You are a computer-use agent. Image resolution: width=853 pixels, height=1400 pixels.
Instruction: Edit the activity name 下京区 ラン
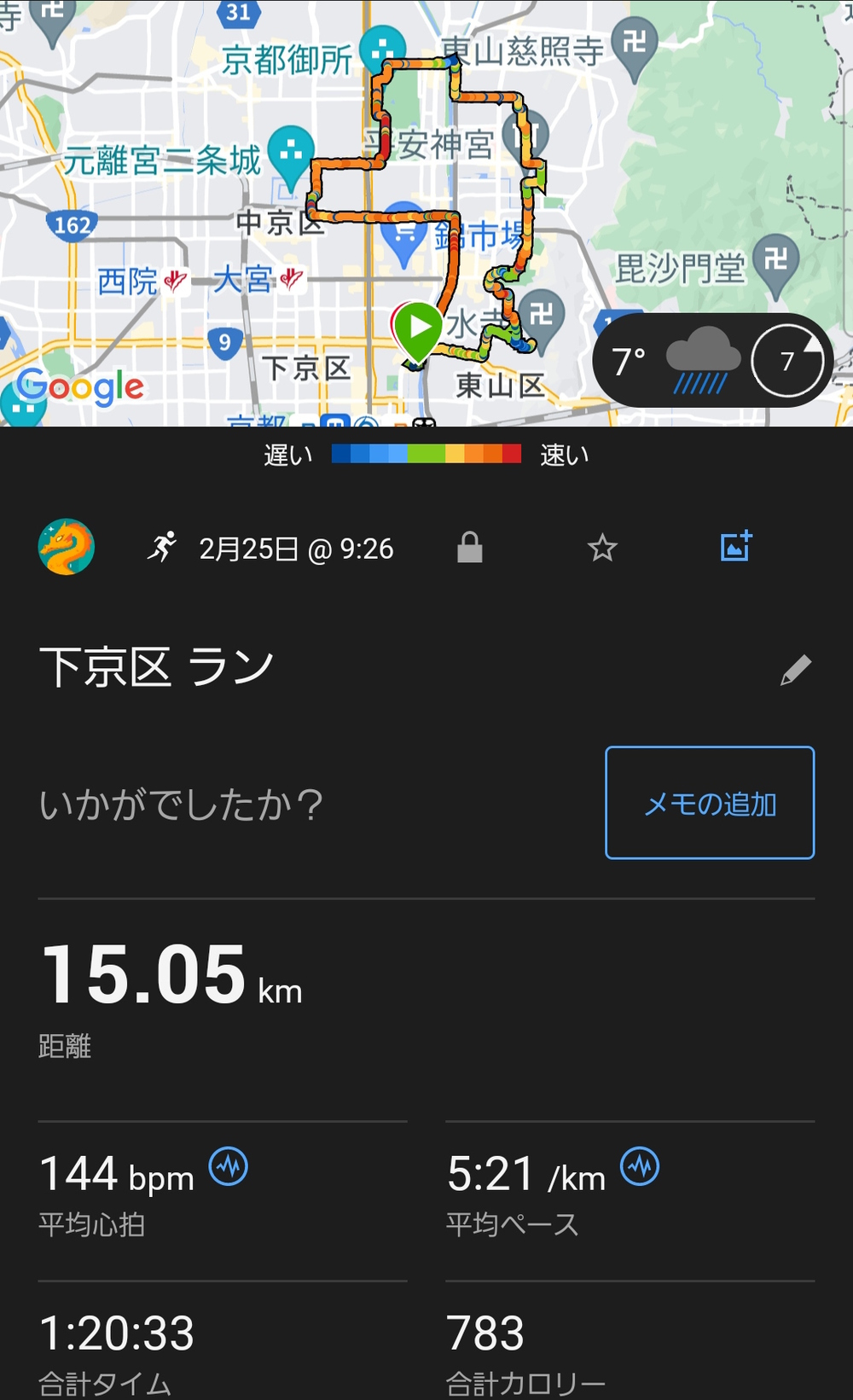[795, 671]
